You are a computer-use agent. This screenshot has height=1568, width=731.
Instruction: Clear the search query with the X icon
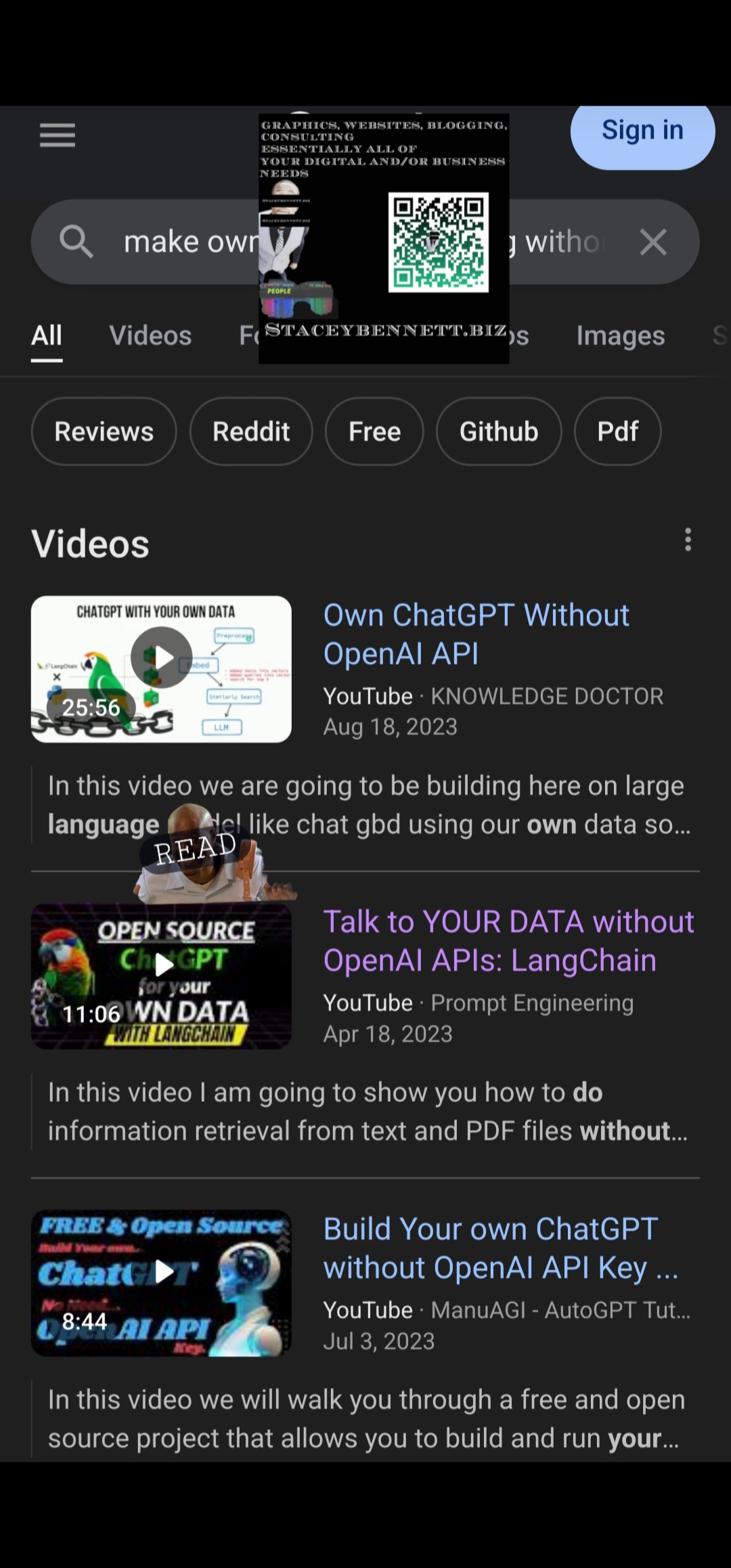pyautogui.click(x=652, y=242)
